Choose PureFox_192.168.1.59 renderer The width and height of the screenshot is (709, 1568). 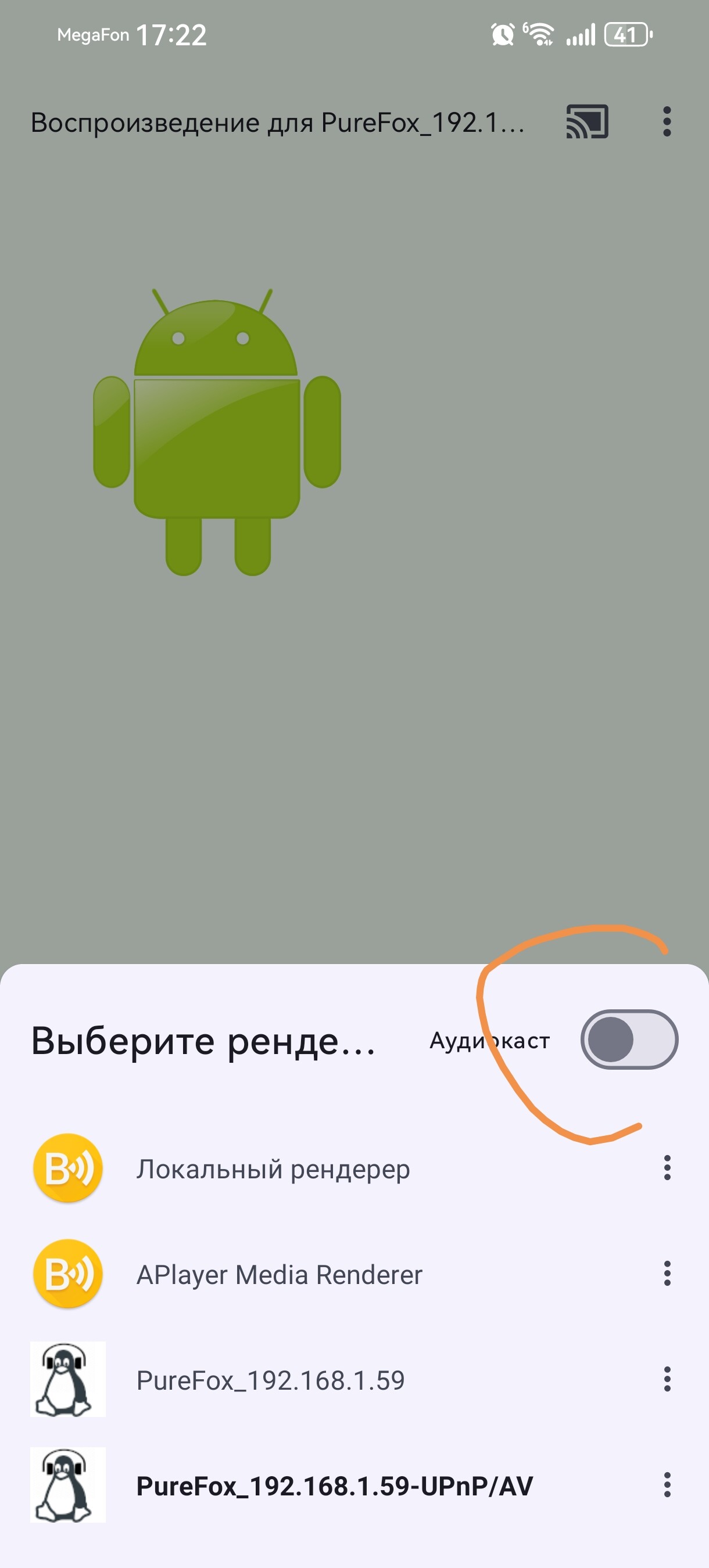pos(270,1380)
